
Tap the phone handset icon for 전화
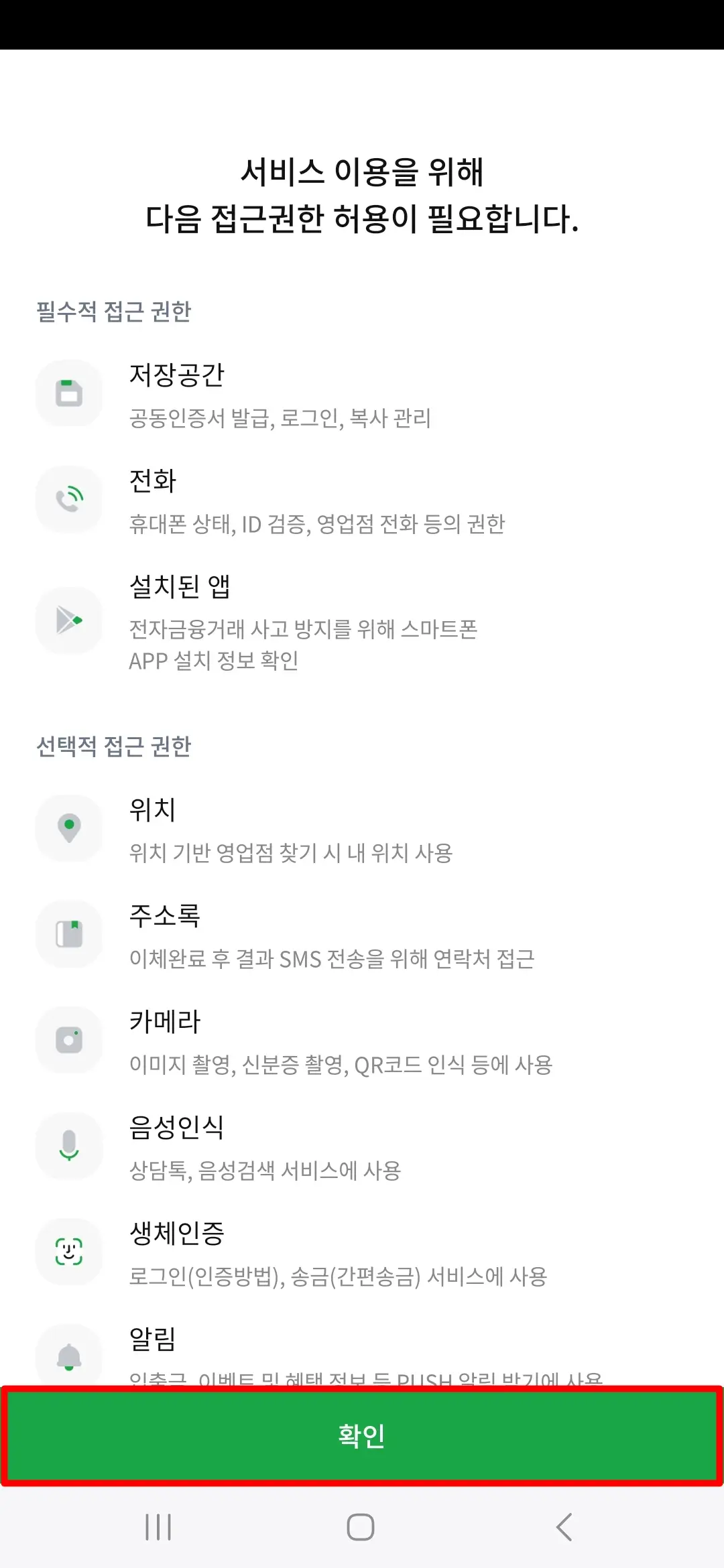[69, 499]
